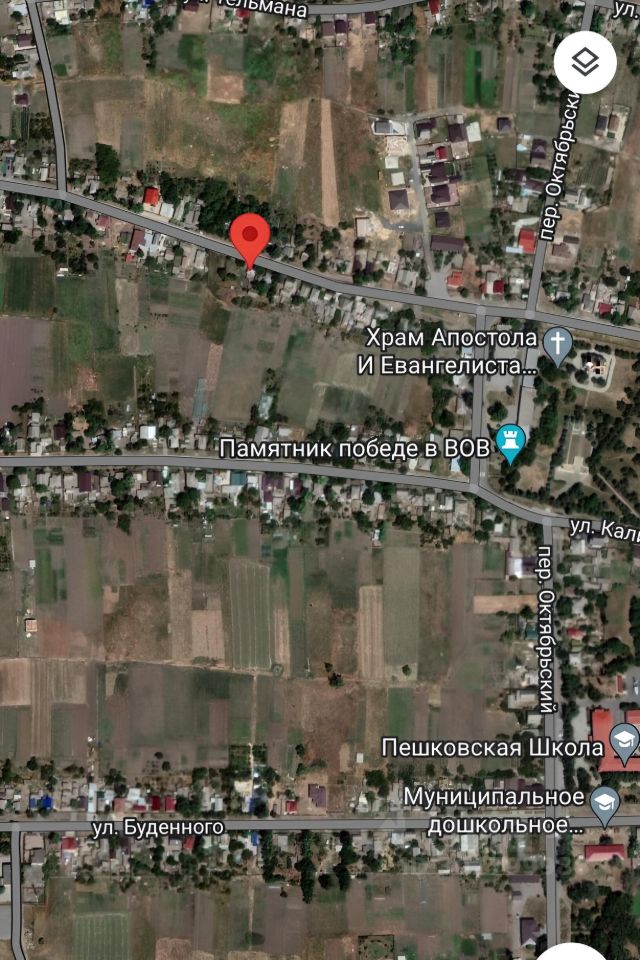Open the Храм Апостола И Евангелиста marker
This screenshot has height=960, width=640.
point(558,346)
